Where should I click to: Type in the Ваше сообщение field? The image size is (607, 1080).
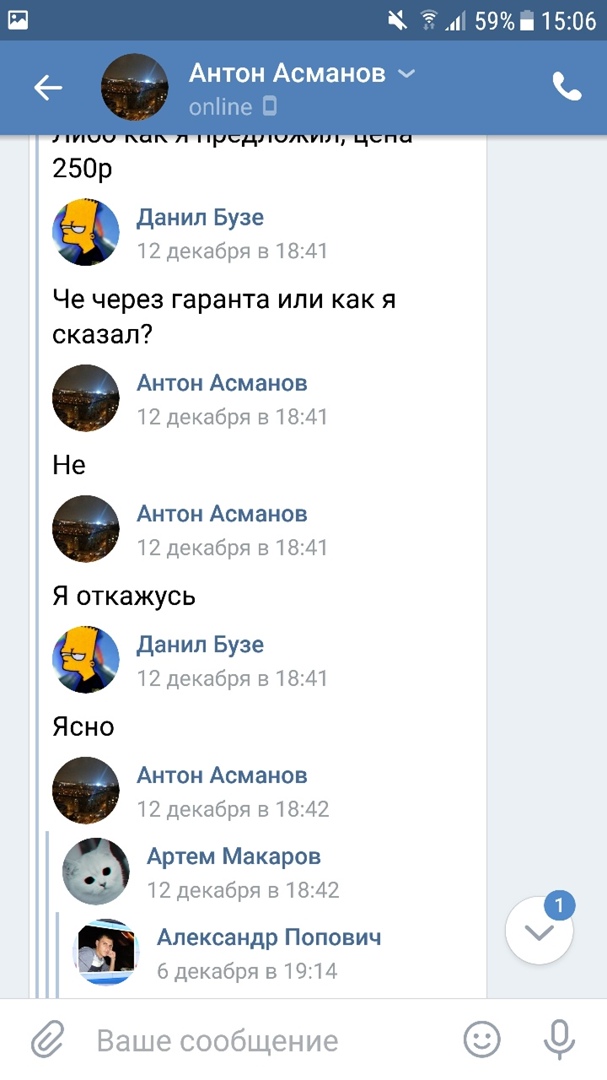point(270,1040)
